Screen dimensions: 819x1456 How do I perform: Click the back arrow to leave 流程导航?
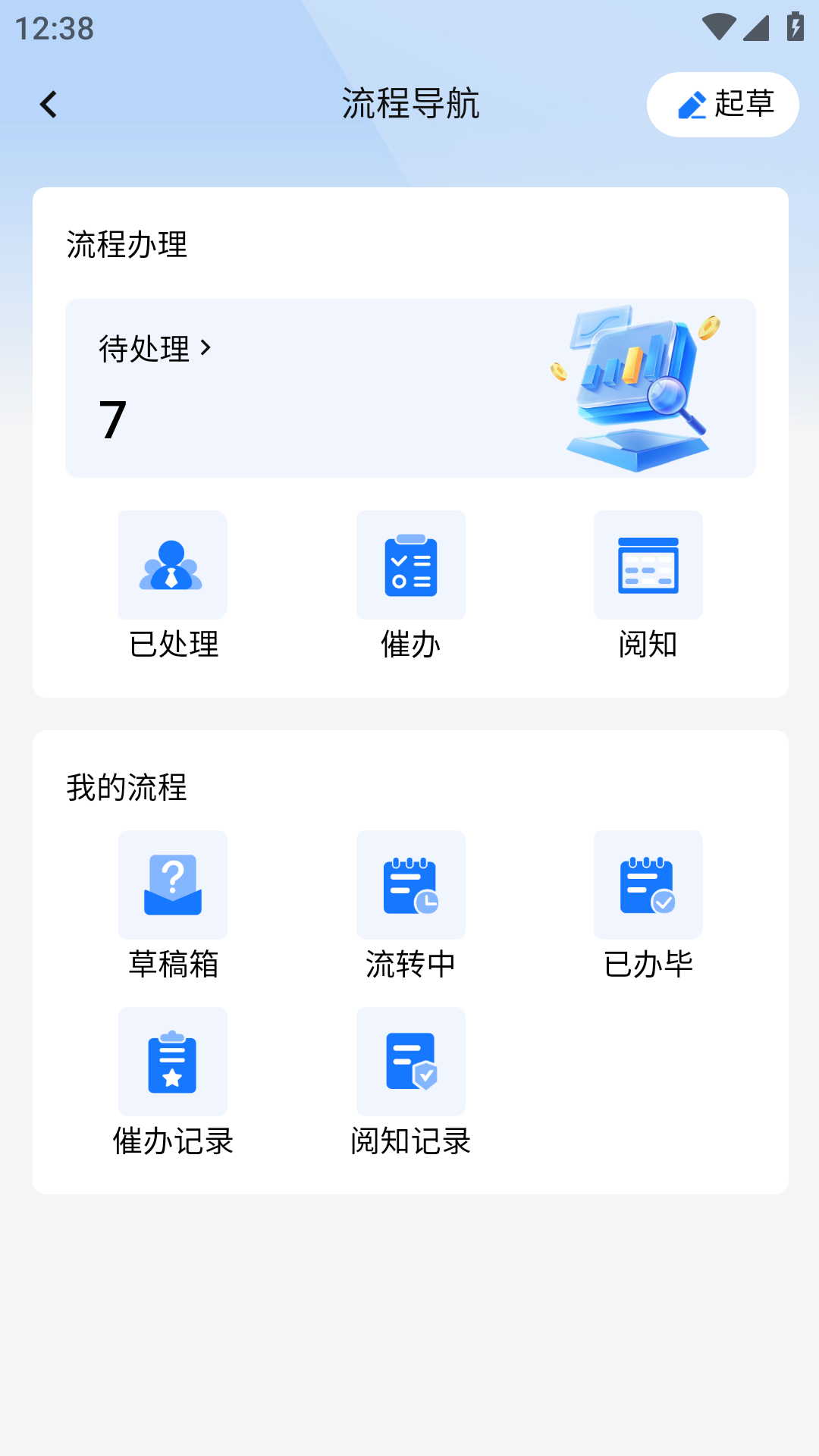[x=48, y=104]
